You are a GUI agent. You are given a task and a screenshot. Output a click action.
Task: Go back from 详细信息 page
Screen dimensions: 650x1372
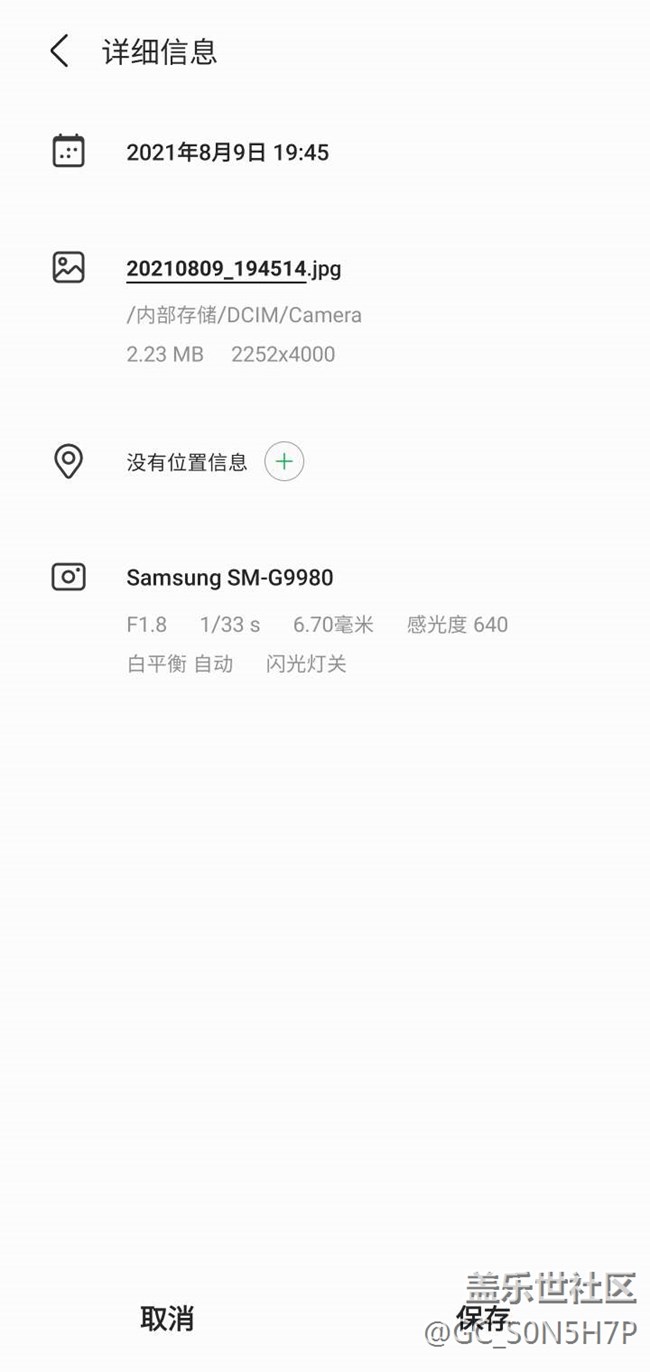pyautogui.click(x=60, y=51)
